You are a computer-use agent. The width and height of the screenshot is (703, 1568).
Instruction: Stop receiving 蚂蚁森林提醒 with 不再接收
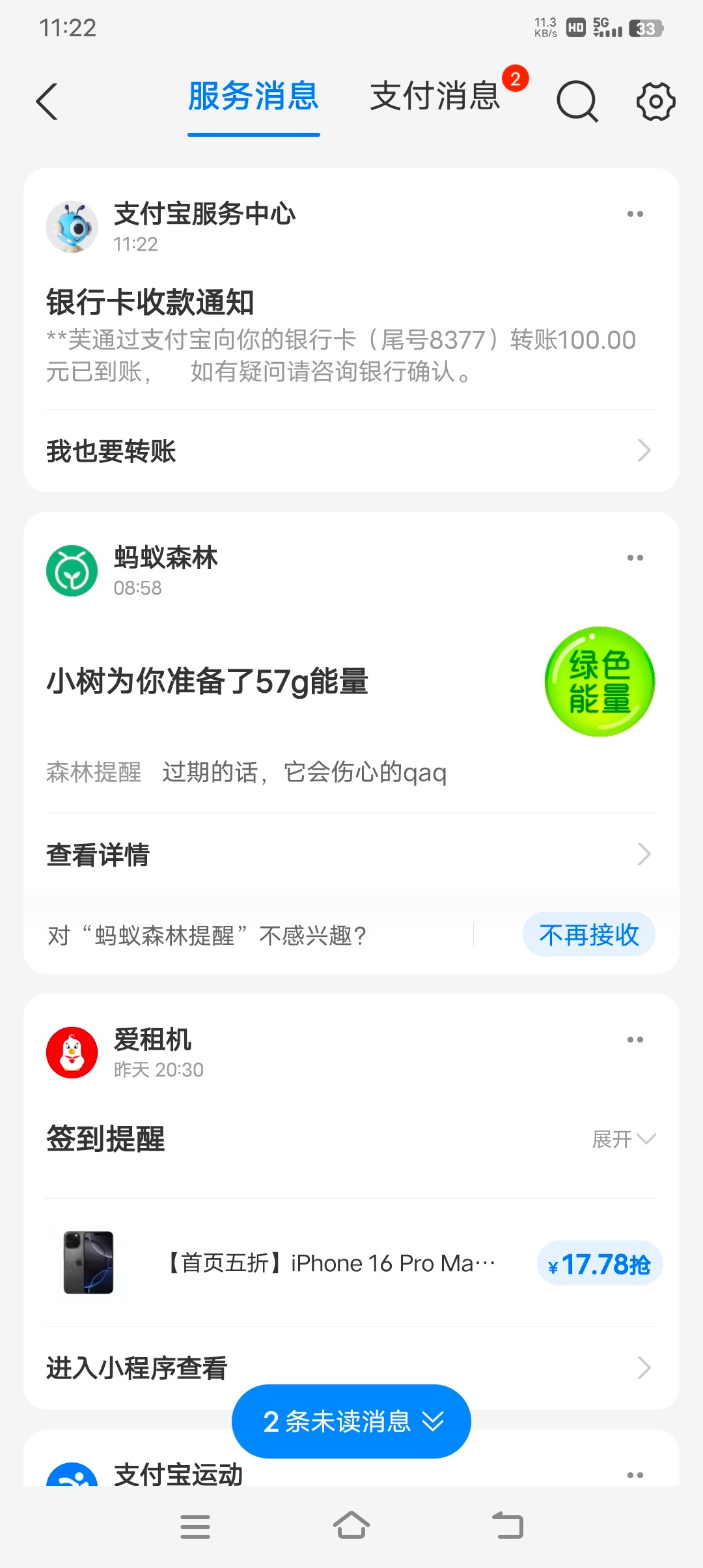(x=588, y=935)
